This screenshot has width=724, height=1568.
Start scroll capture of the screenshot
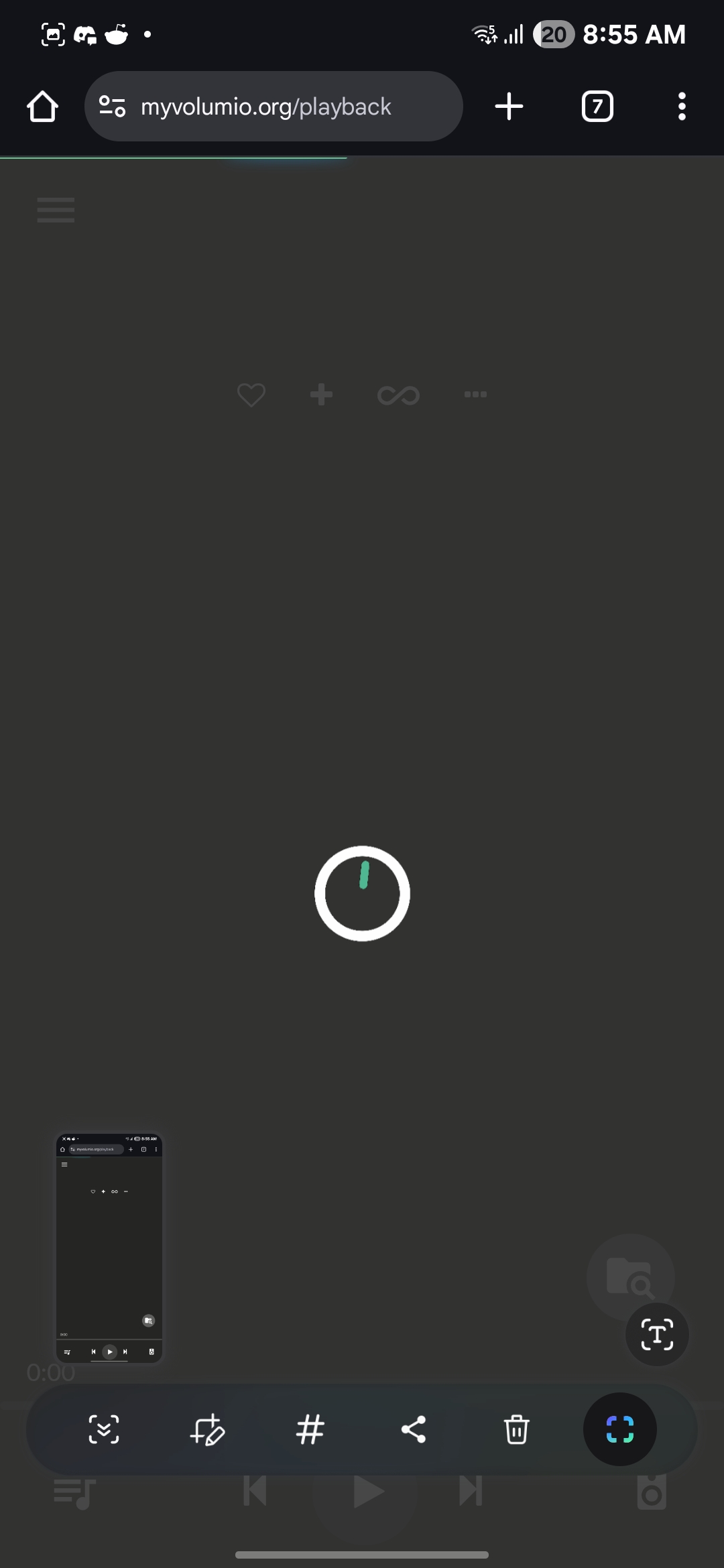104,1429
